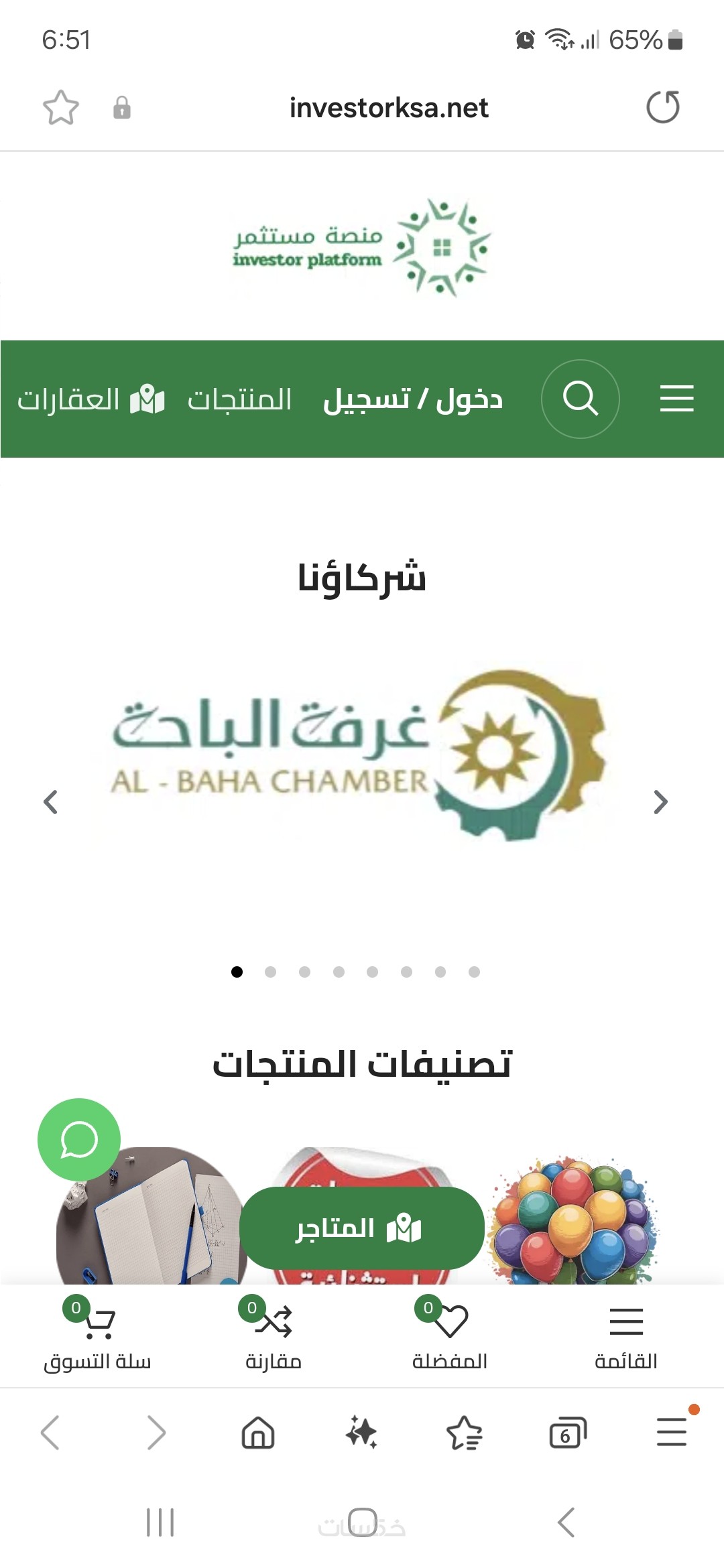Open the WhatsApp chat bubble

[x=79, y=1139]
